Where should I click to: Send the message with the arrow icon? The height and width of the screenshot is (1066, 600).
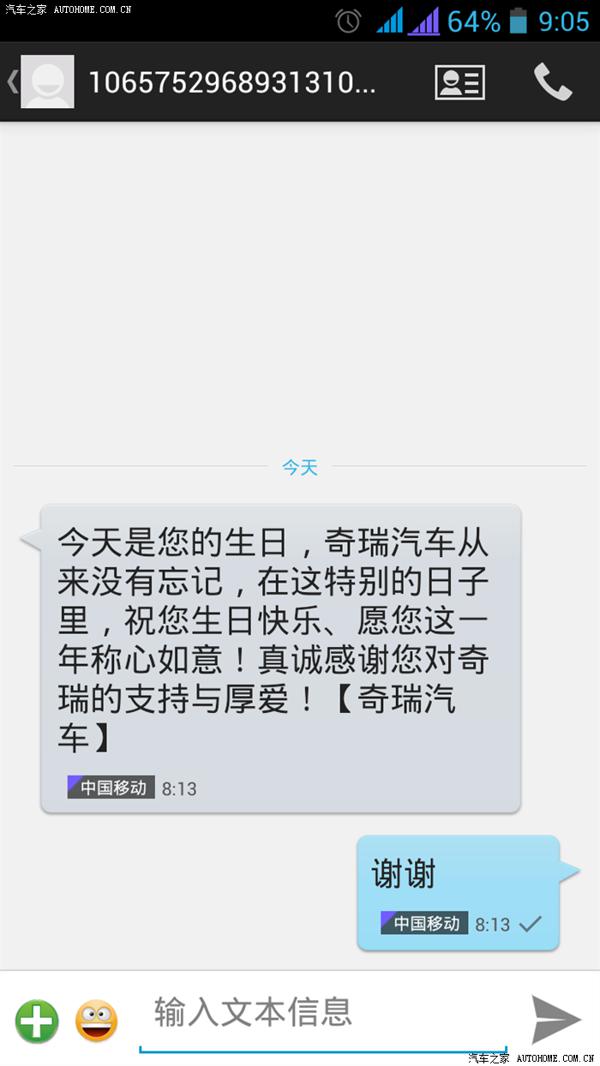click(x=555, y=1019)
